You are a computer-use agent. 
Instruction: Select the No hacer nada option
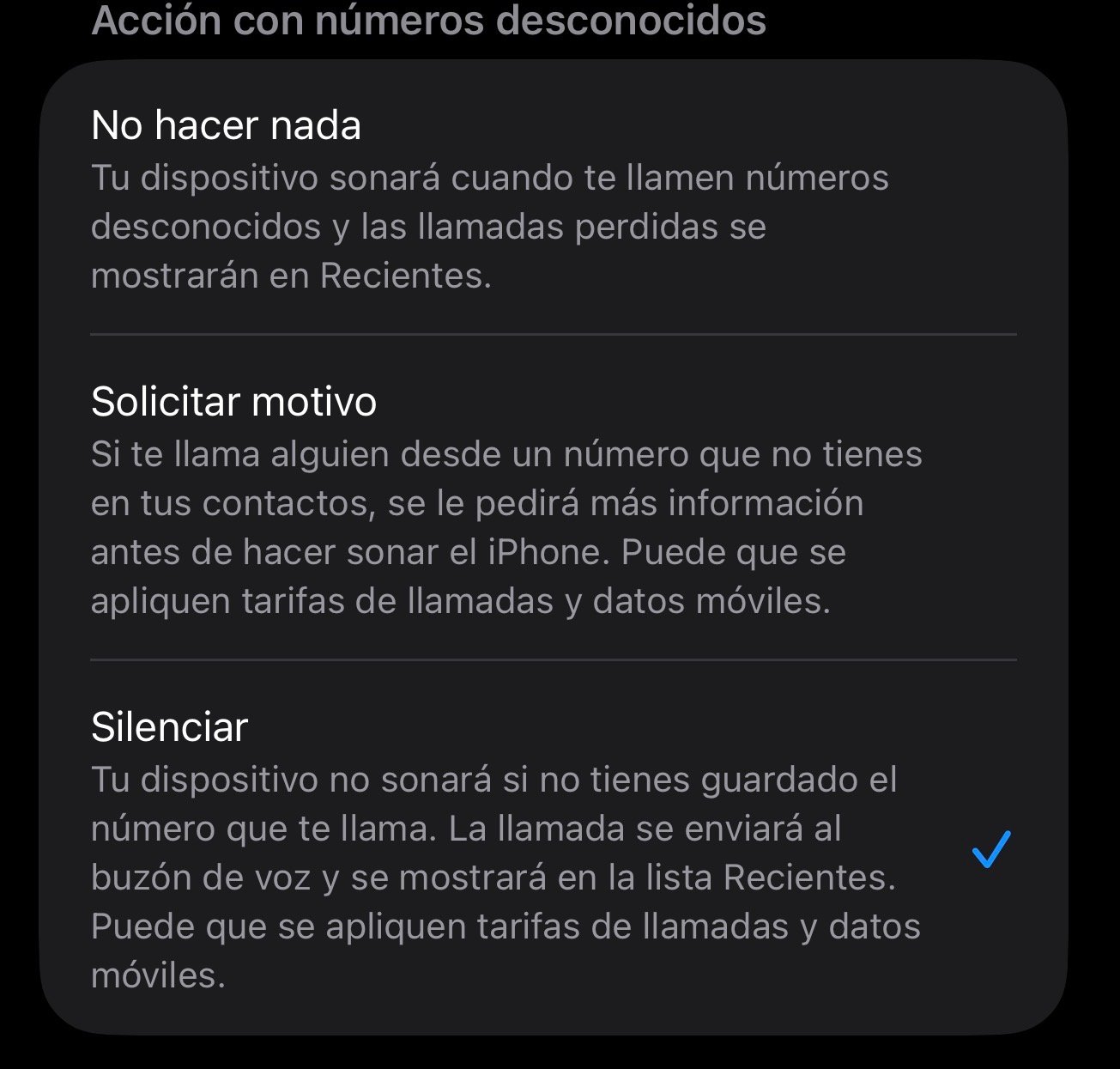pos(553,198)
